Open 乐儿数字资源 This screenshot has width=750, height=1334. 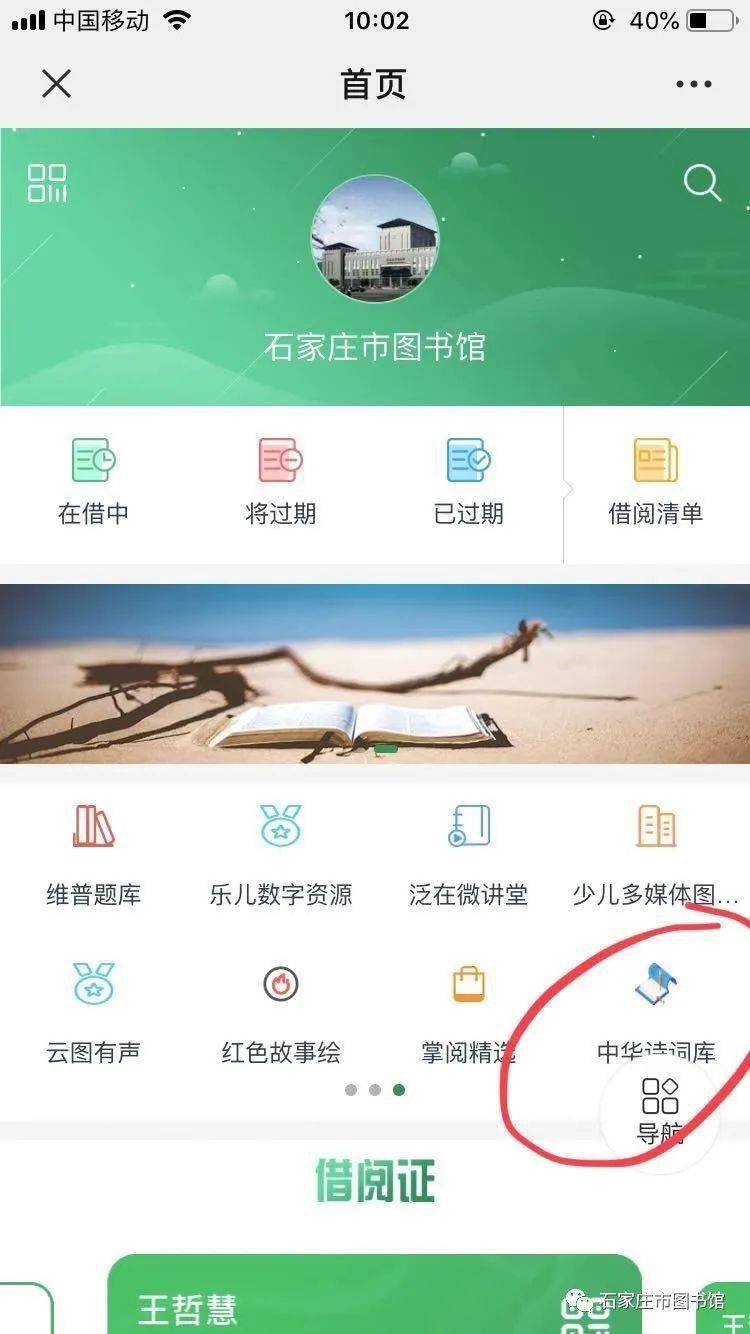pos(280,853)
